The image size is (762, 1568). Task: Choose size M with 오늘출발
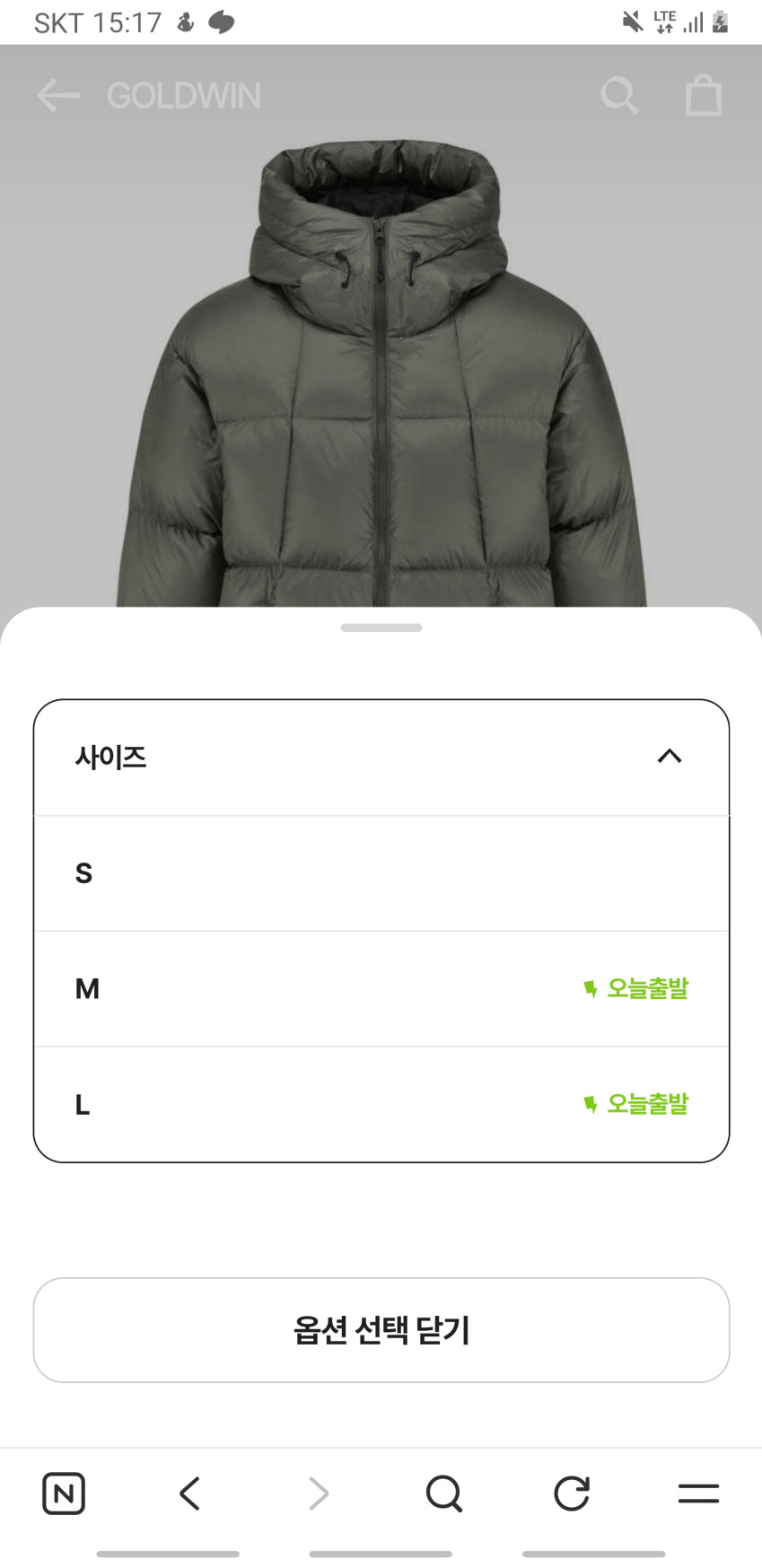coord(381,989)
